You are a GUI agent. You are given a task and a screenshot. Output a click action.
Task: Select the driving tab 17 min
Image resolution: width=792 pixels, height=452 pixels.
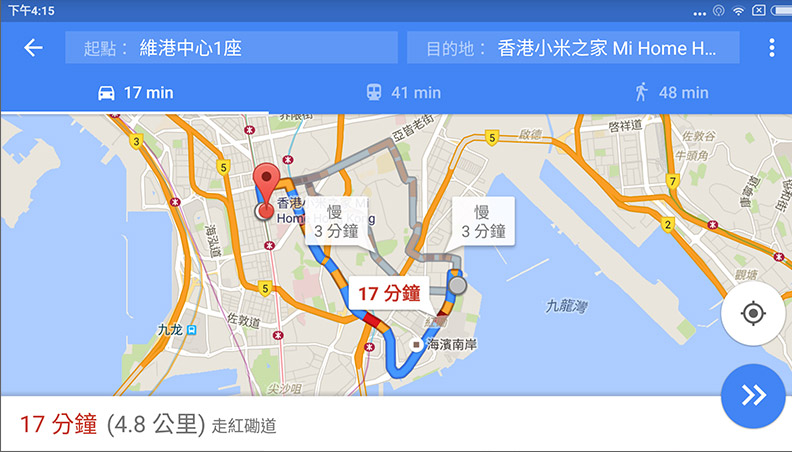135,93
